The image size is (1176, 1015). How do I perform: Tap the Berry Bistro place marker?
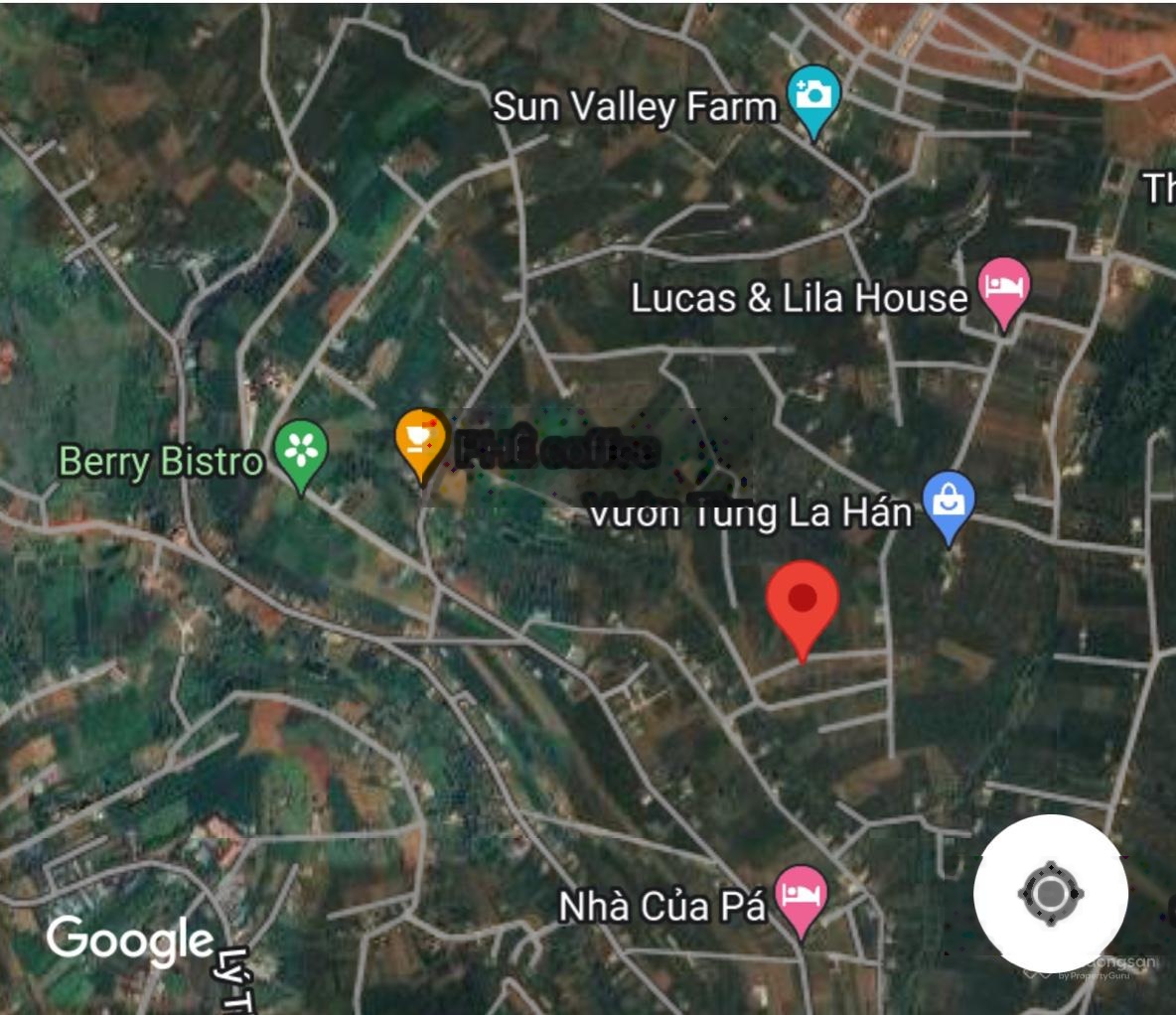coord(301,453)
